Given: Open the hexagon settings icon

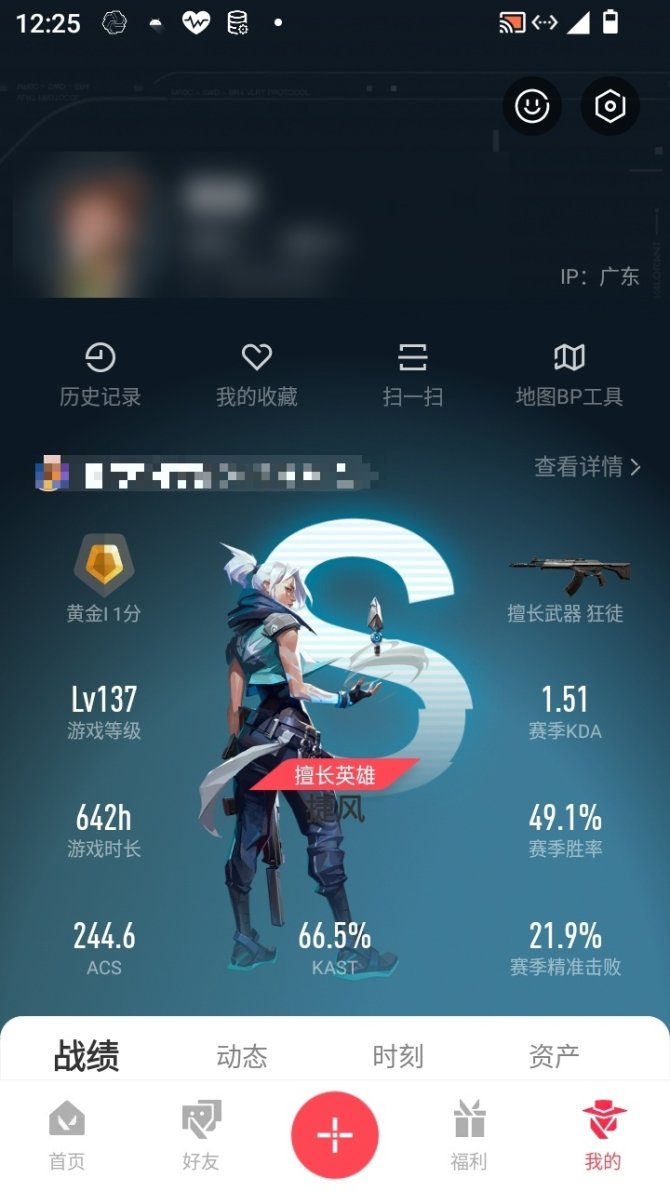Looking at the screenshot, I should [x=610, y=106].
